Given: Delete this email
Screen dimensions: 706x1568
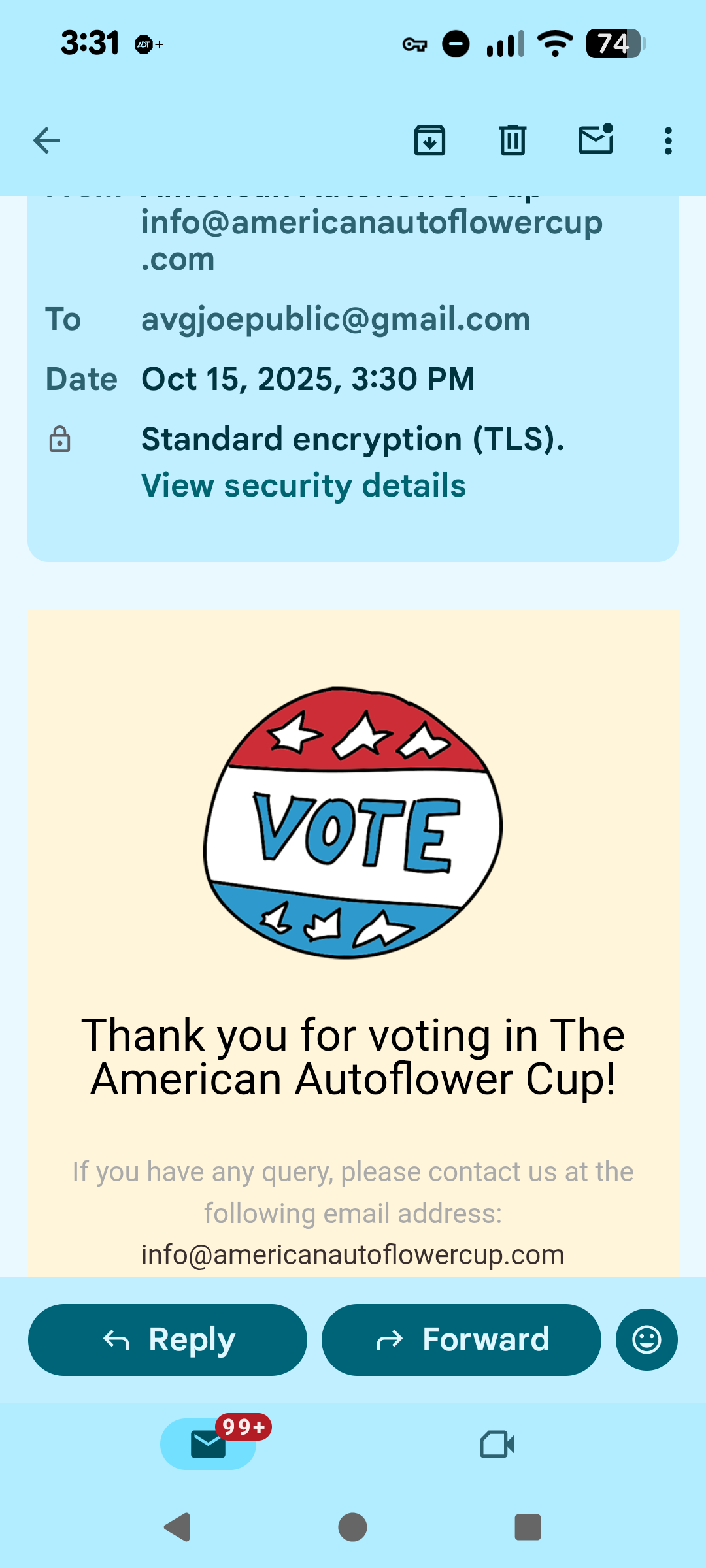Looking at the screenshot, I should click(x=513, y=140).
